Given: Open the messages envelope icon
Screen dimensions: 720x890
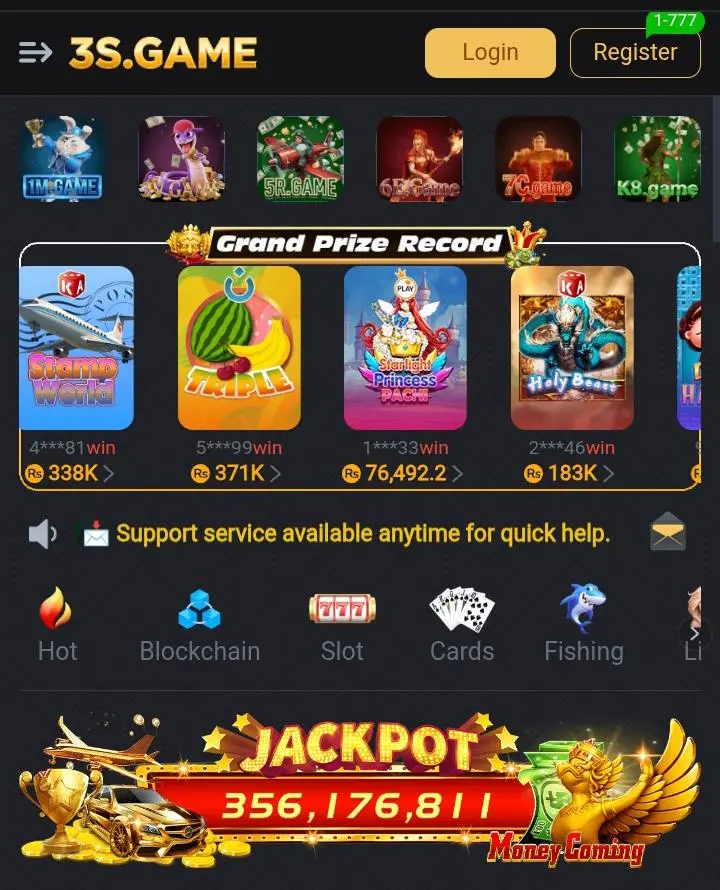Looking at the screenshot, I should tap(667, 533).
